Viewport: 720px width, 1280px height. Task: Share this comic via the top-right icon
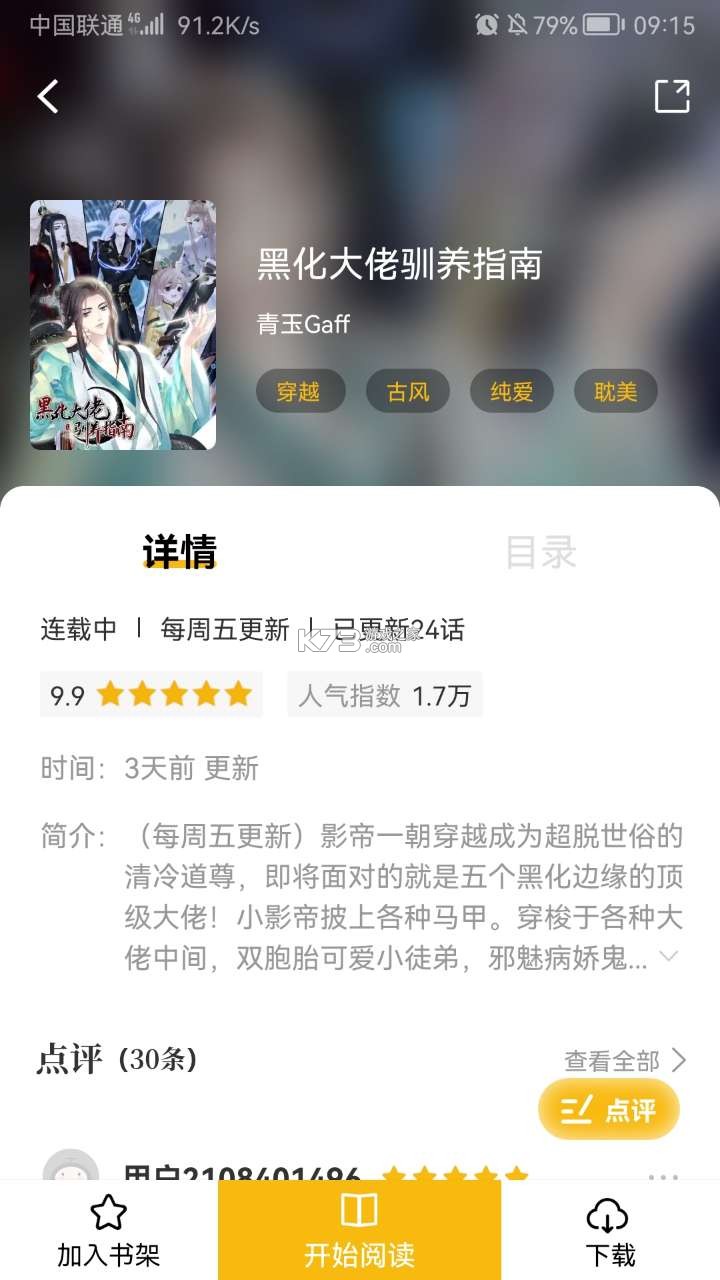pyautogui.click(x=672, y=97)
